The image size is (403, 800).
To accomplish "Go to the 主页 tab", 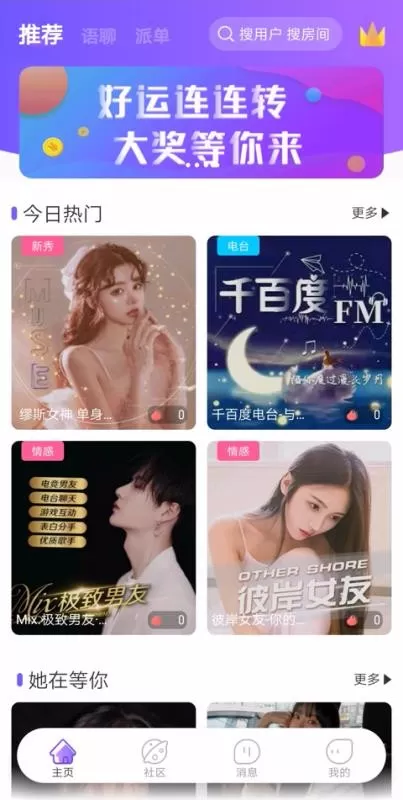I will (63, 759).
